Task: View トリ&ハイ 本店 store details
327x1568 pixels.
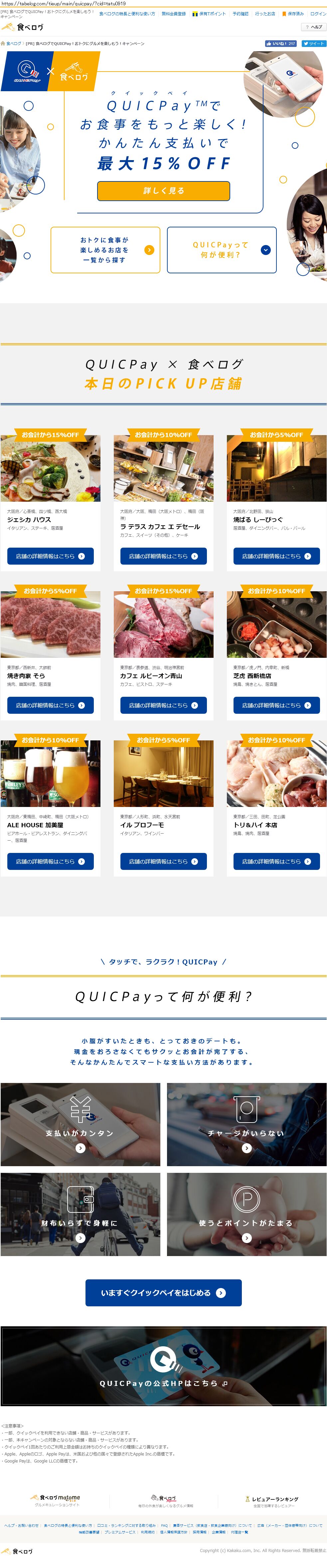Action: pyautogui.click(x=276, y=861)
